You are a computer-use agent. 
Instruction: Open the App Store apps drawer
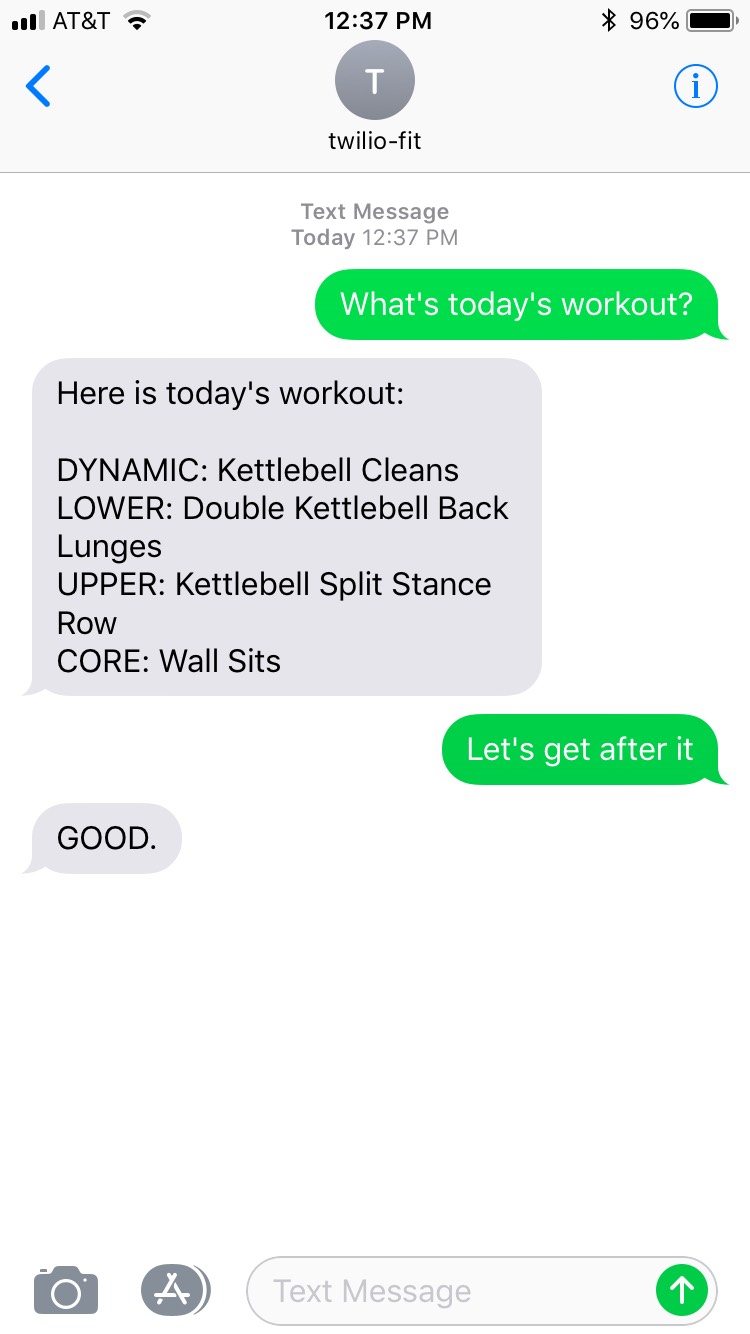(x=175, y=1290)
